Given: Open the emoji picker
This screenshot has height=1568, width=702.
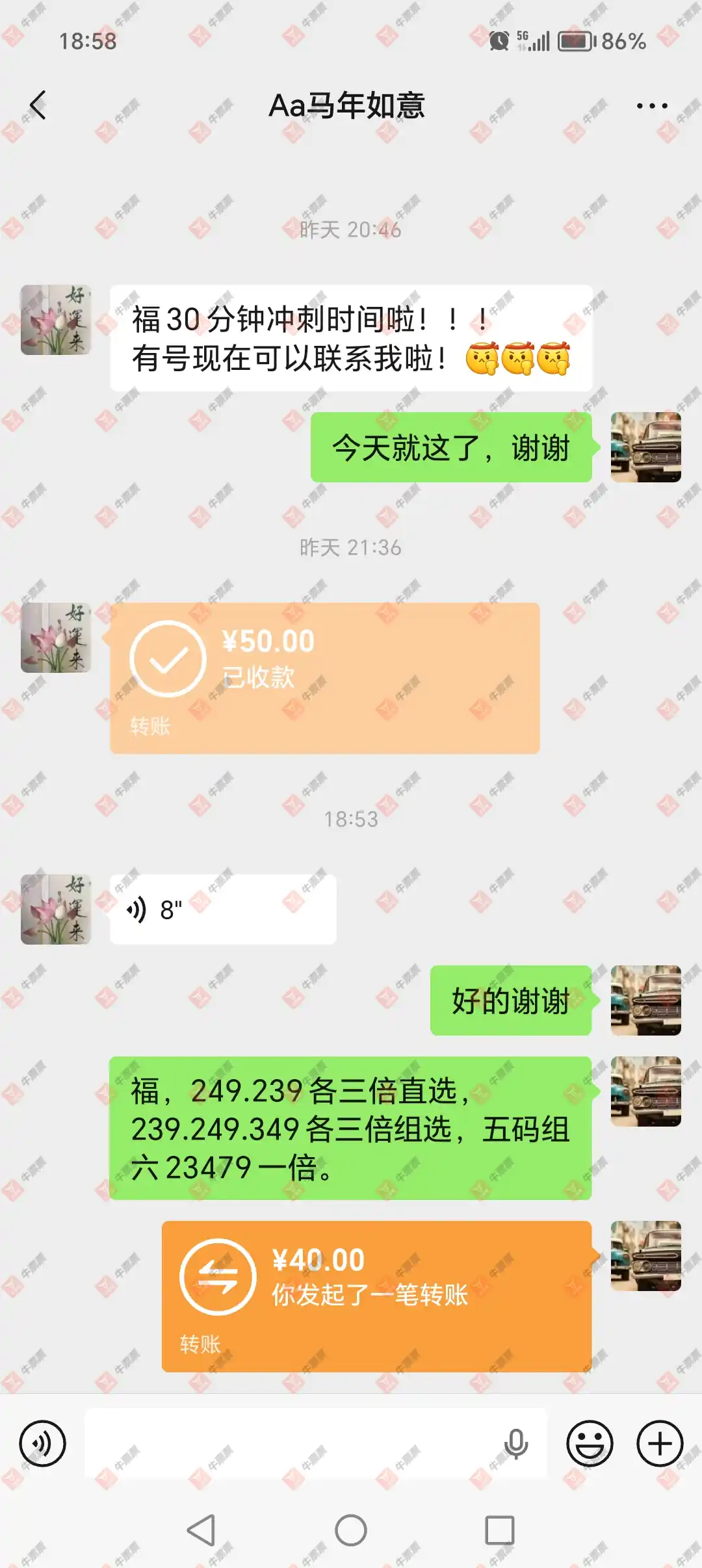Looking at the screenshot, I should [x=590, y=1444].
